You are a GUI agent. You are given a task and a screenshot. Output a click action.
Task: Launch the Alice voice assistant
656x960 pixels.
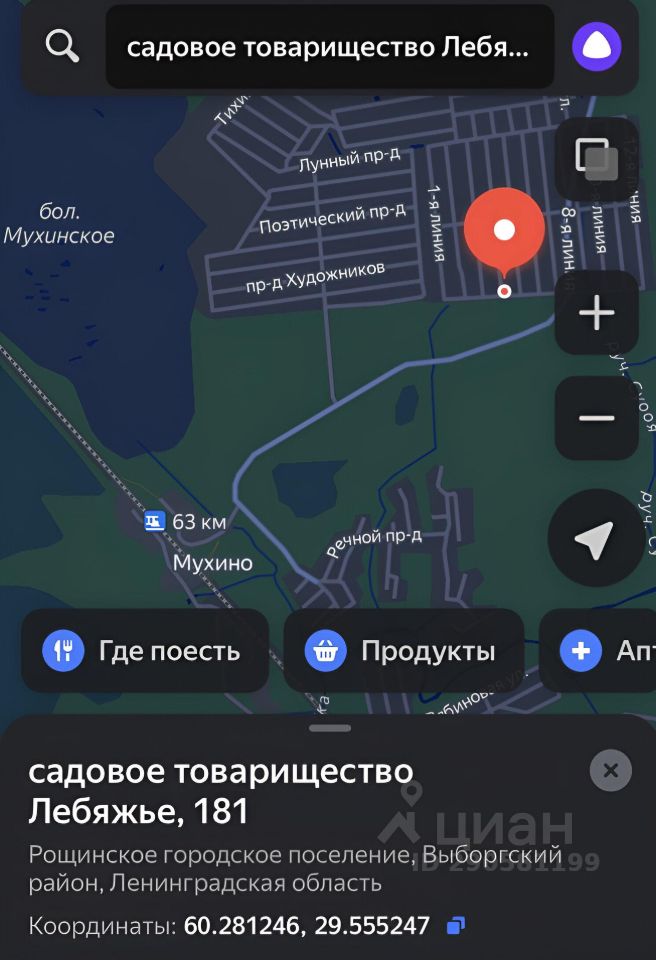(596, 47)
